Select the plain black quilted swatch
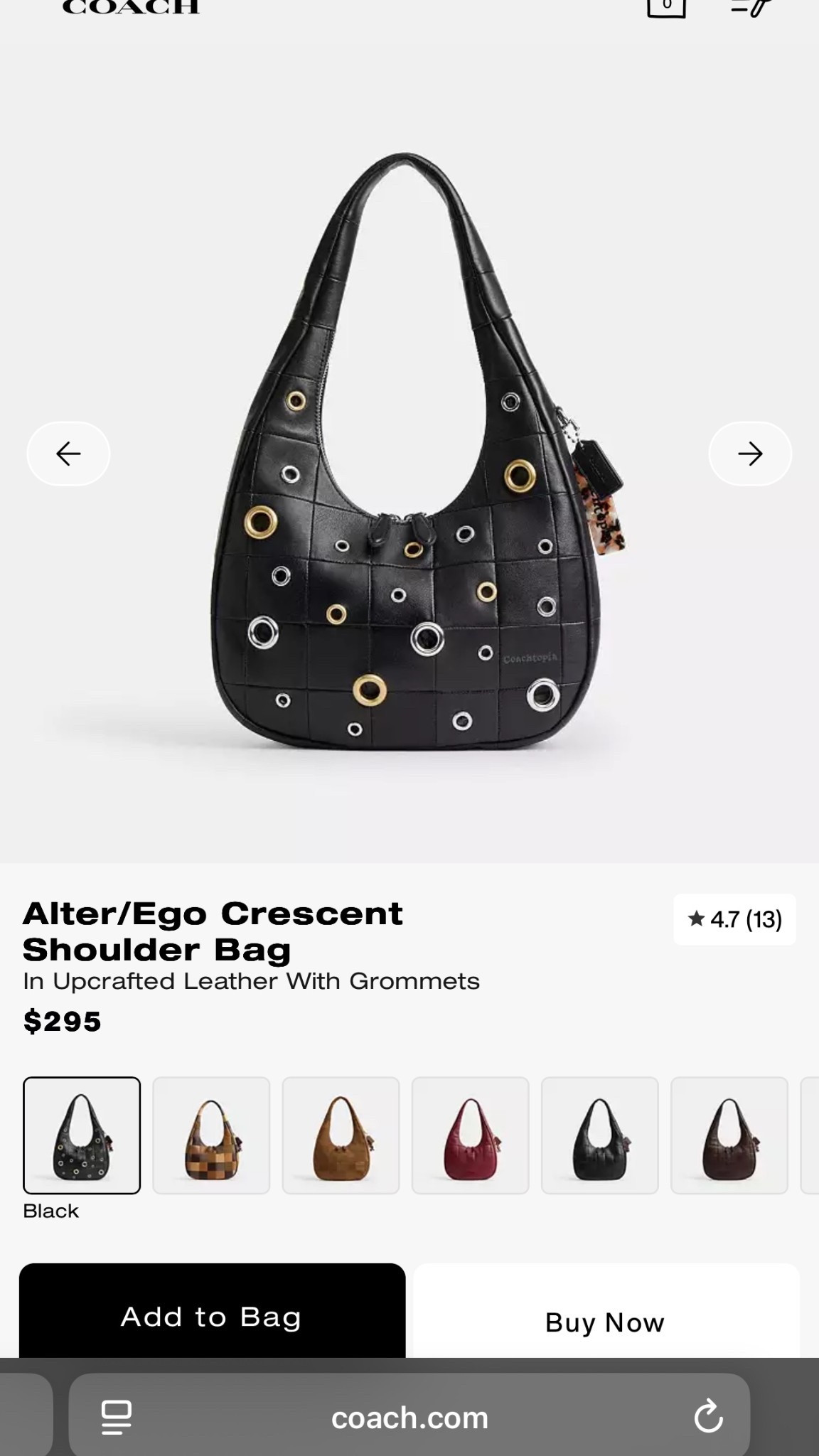 (x=599, y=1135)
